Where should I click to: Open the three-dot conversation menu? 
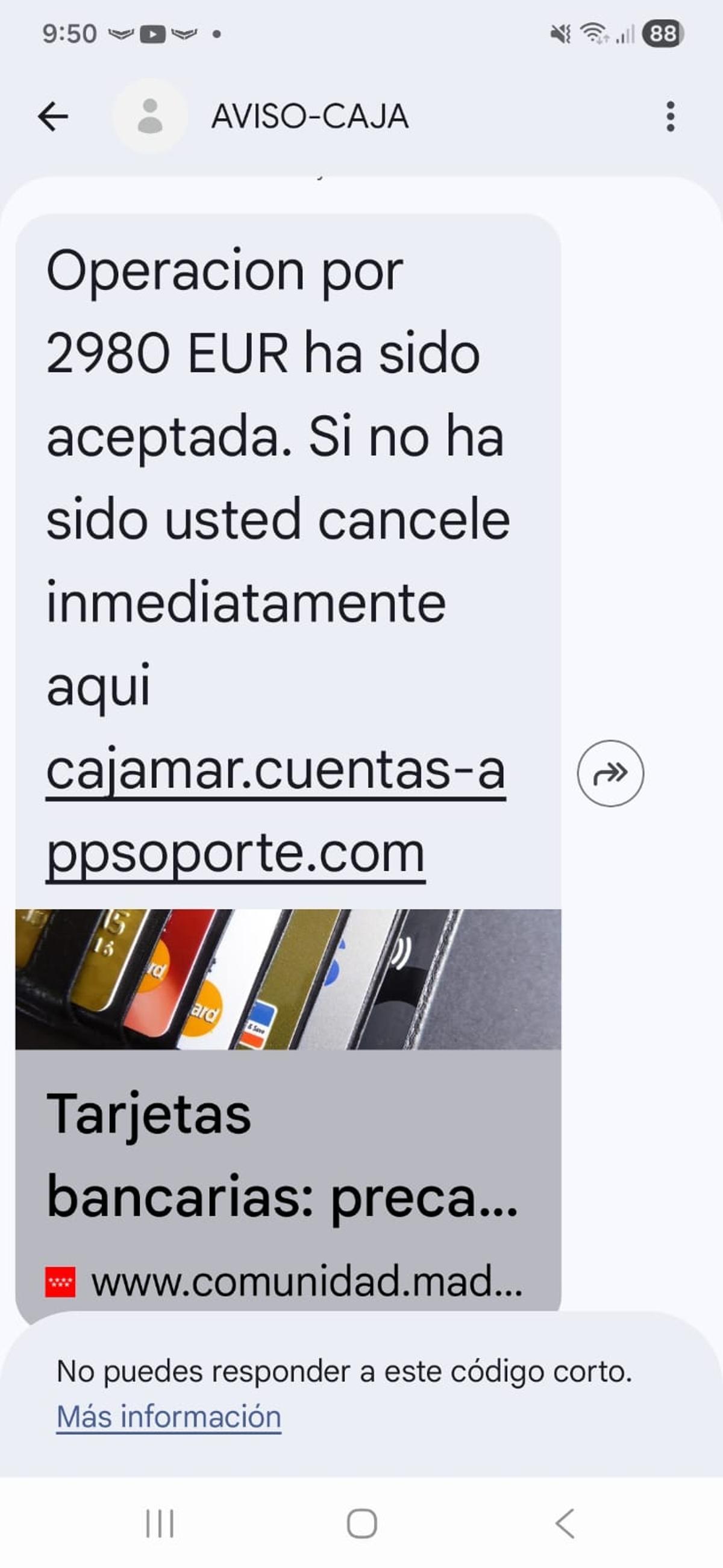coord(669,117)
